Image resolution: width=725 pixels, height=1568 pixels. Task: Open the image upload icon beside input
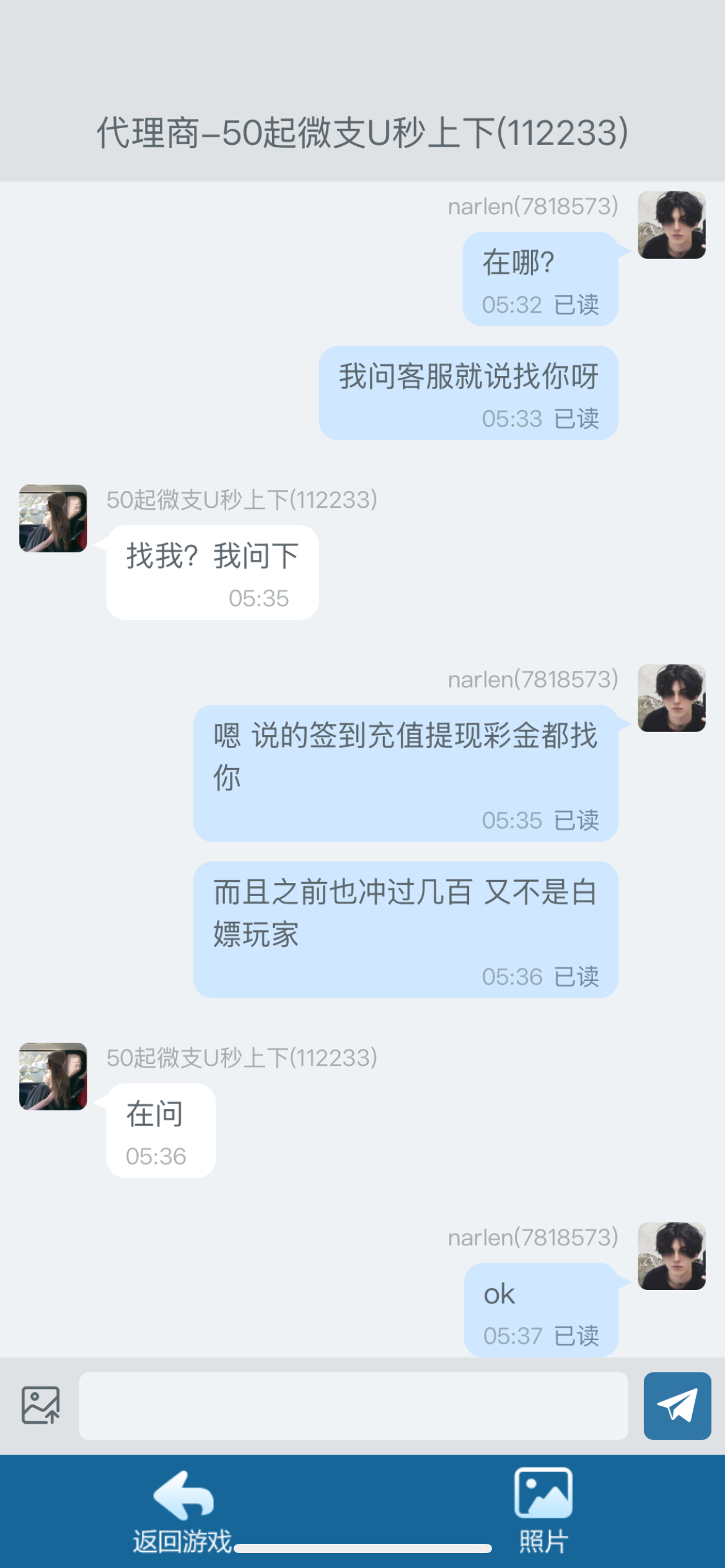pos(41,1405)
